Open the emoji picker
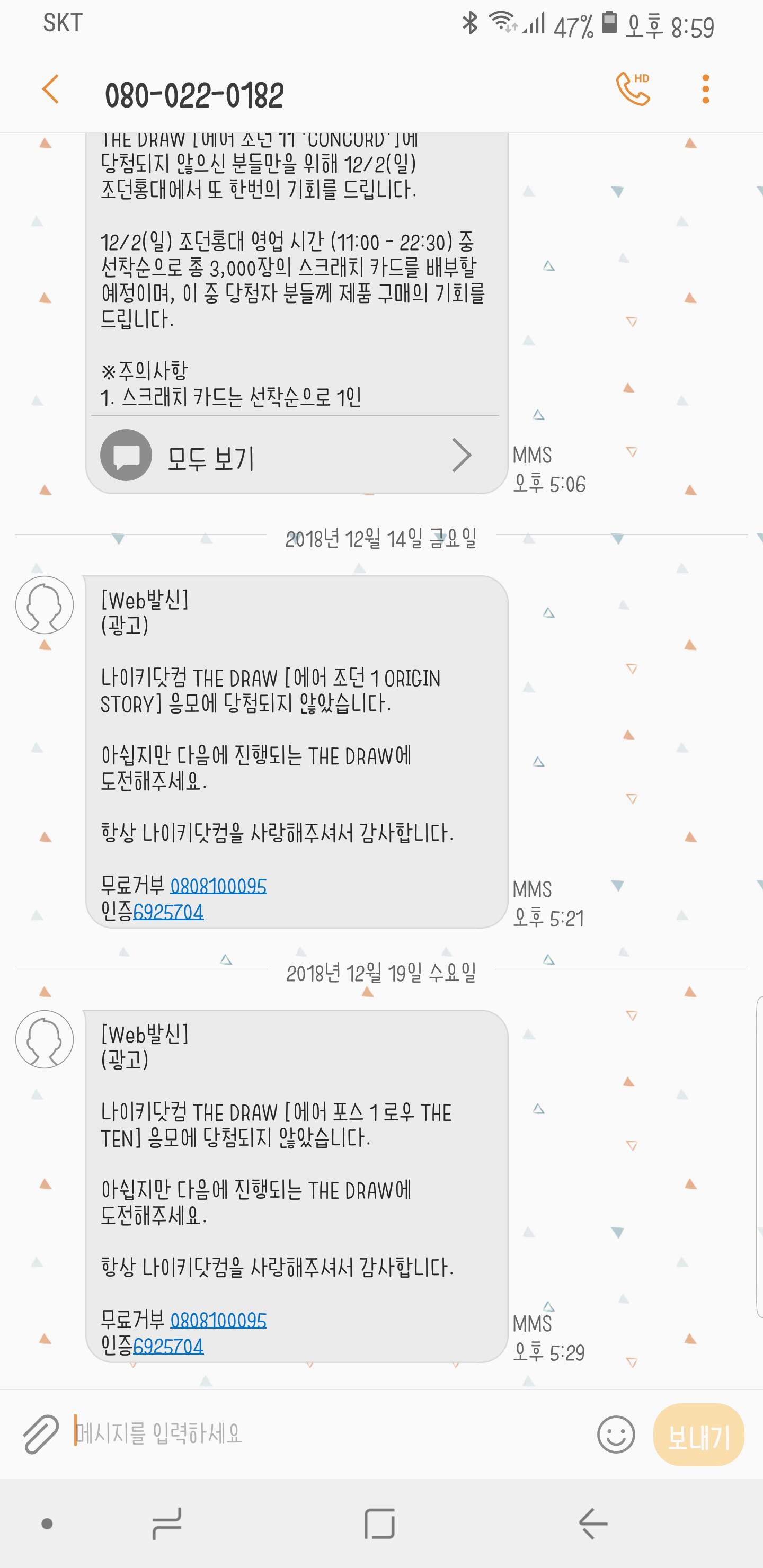Image resolution: width=763 pixels, height=1568 pixels. [616, 1435]
